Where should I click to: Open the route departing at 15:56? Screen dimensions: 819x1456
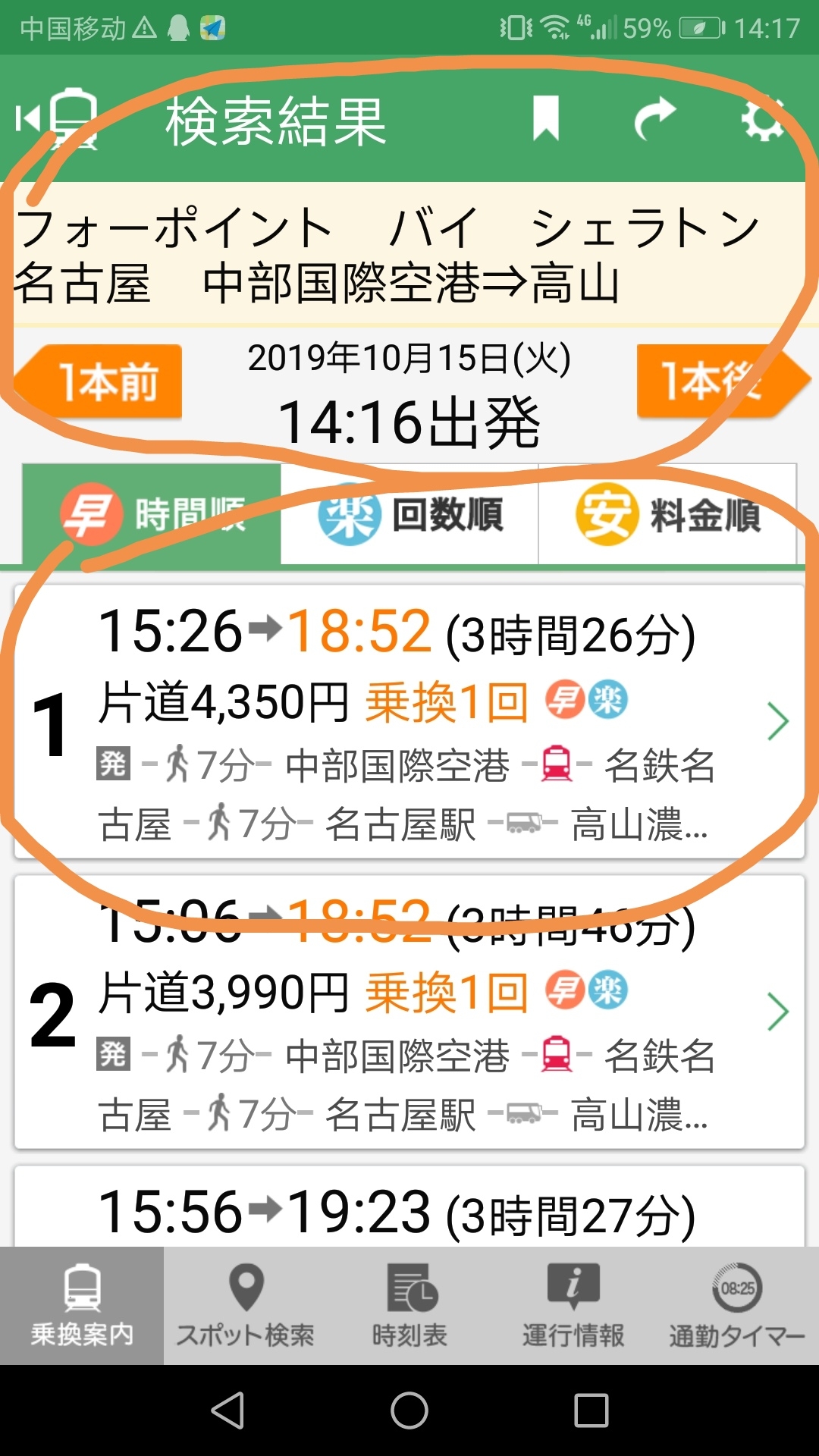click(409, 1210)
